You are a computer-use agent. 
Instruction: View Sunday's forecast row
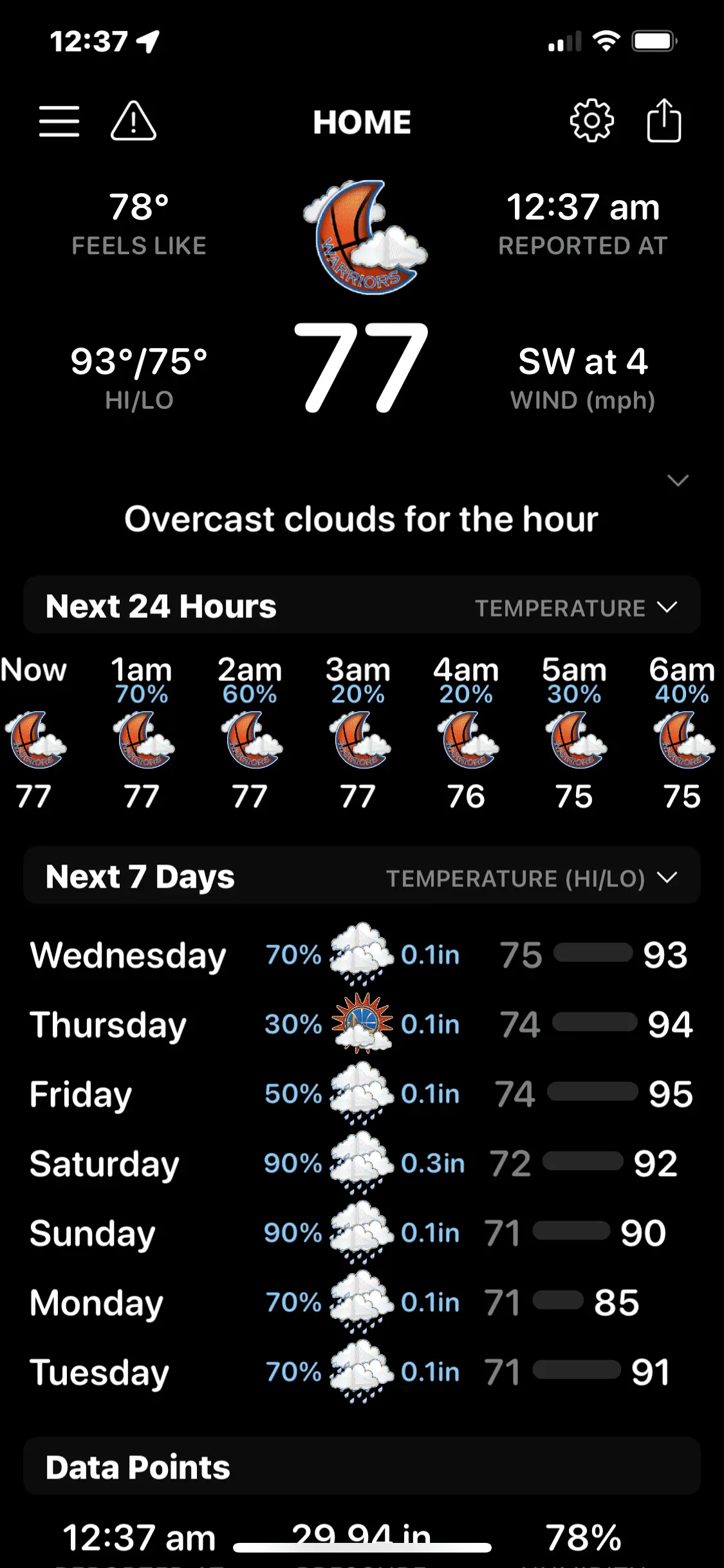click(x=360, y=1233)
